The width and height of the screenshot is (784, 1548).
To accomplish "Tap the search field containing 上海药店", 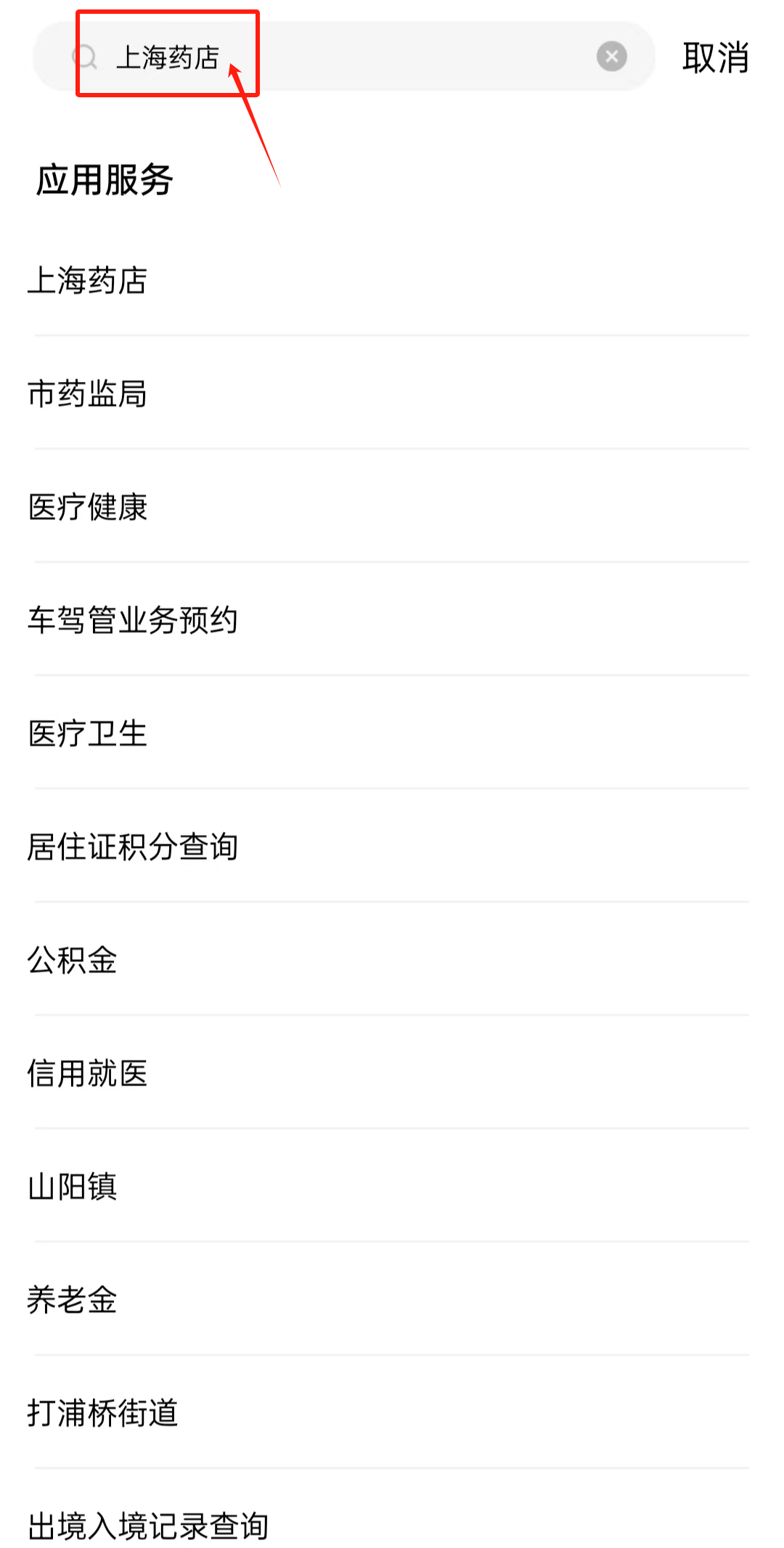I will point(348,57).
